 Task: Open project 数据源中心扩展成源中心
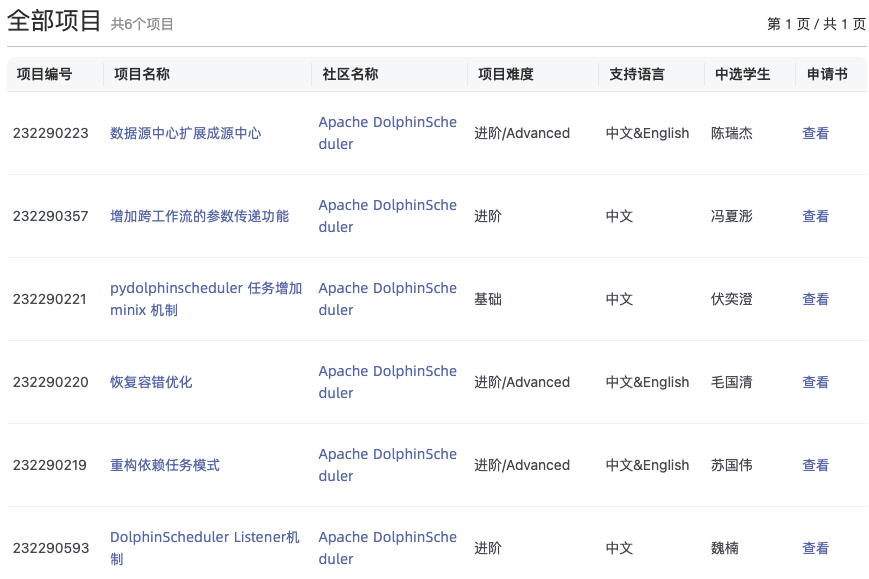click(185, 133)
